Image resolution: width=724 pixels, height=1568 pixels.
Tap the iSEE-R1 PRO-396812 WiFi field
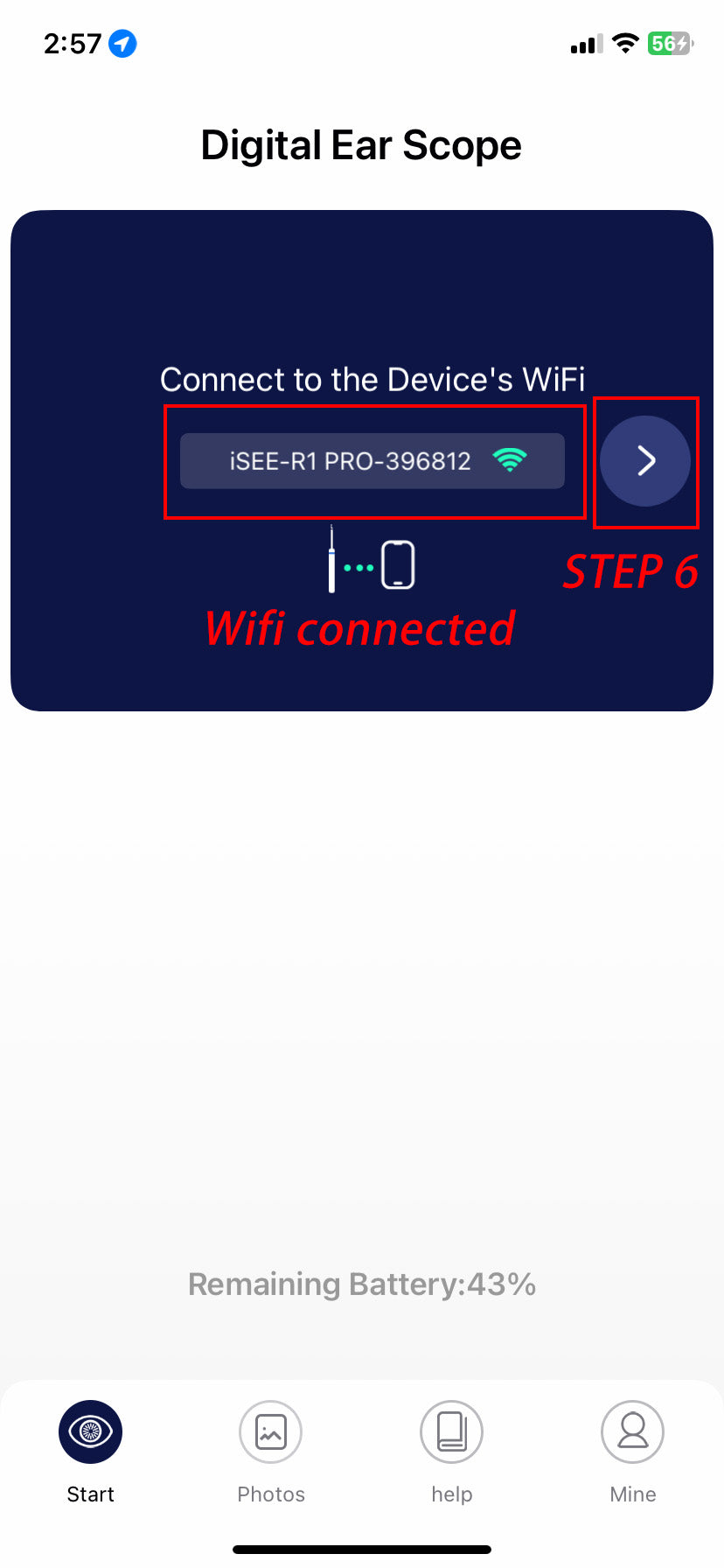tap(372, 460)
